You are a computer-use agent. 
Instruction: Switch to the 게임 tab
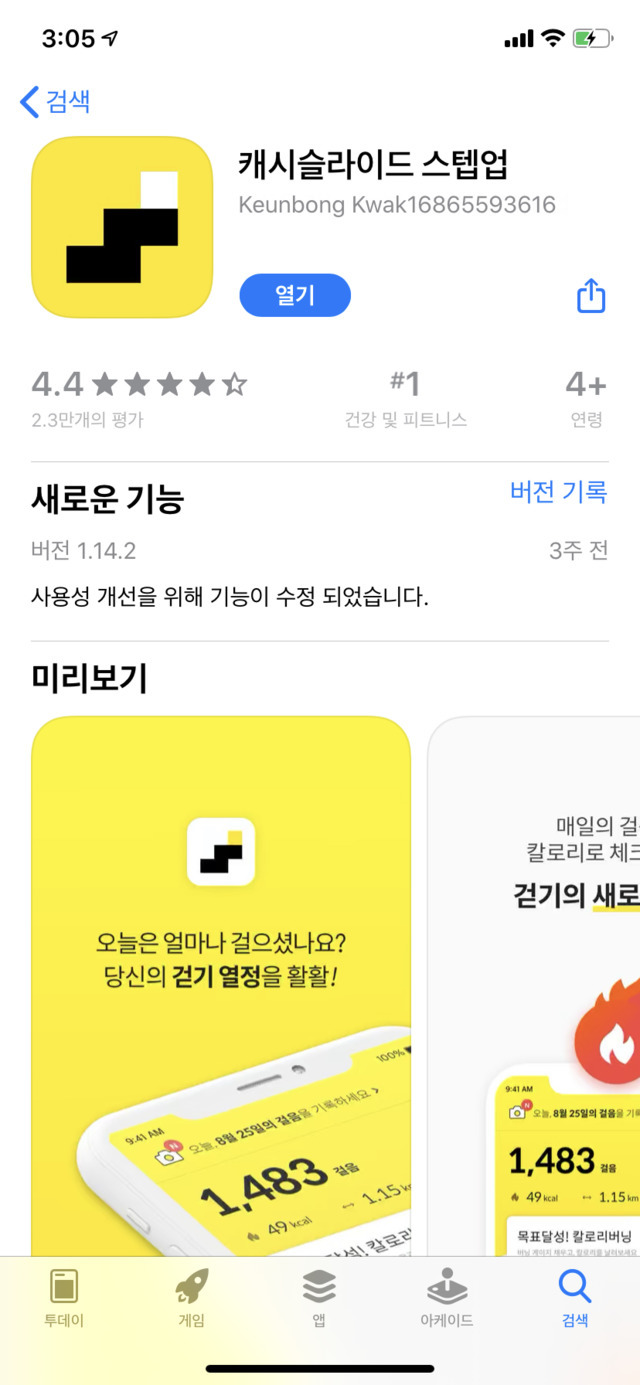coord(191,1299)
